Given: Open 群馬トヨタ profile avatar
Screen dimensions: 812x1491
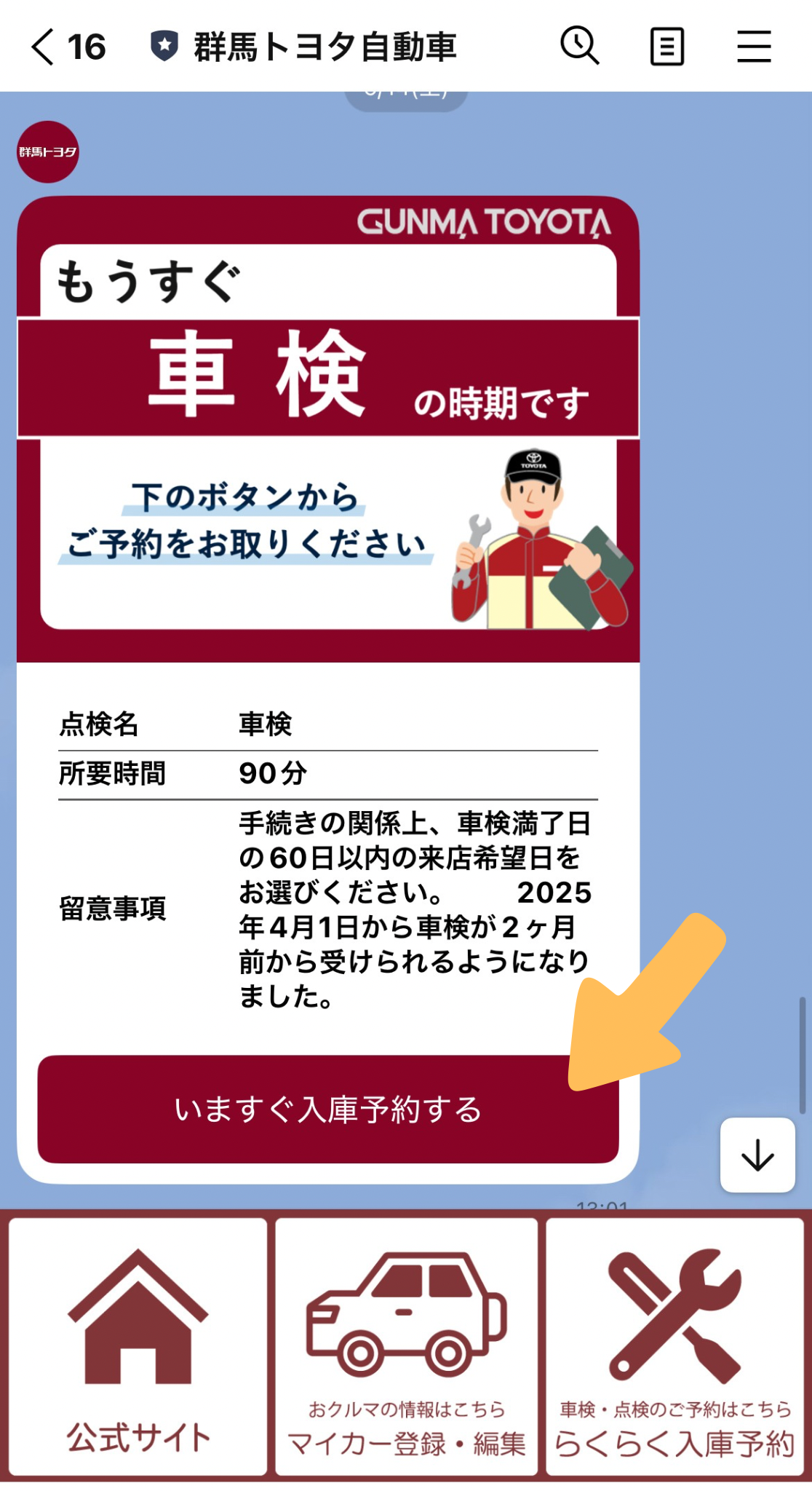Looking at the screenshot, I should click(48, 152).
